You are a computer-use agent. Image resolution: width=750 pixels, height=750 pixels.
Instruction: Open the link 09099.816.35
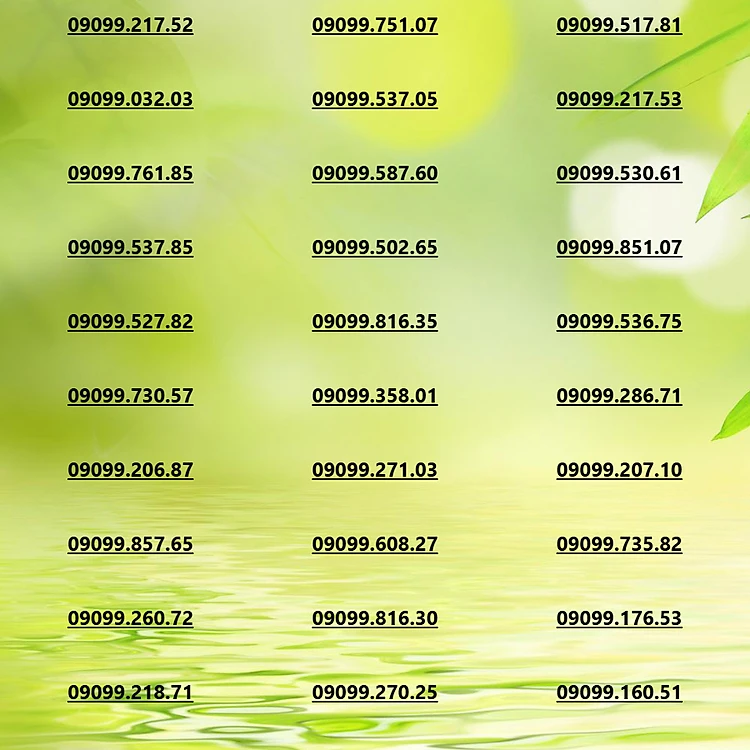point(375,322)
